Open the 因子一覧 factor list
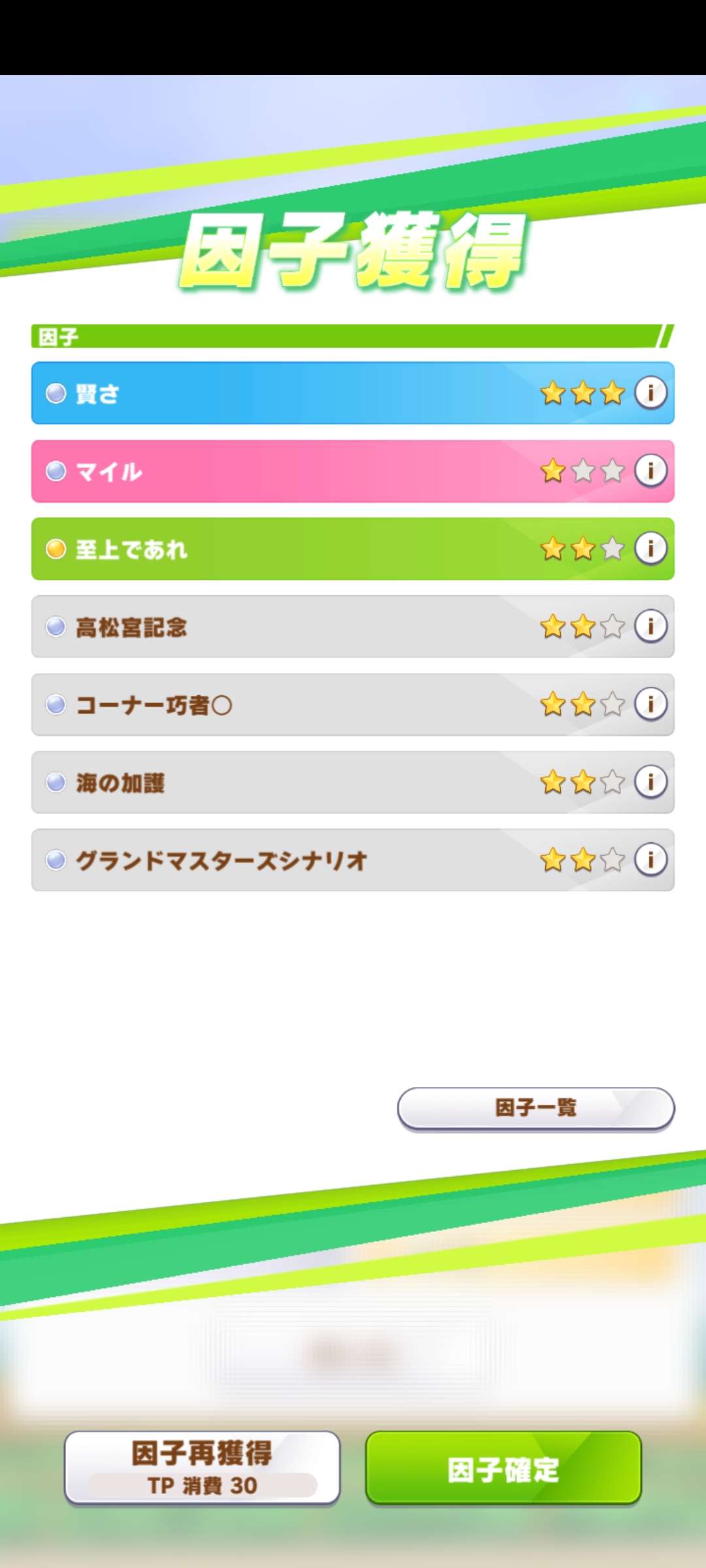This screenshot has height=1568, width=706. pos(535,1108)
